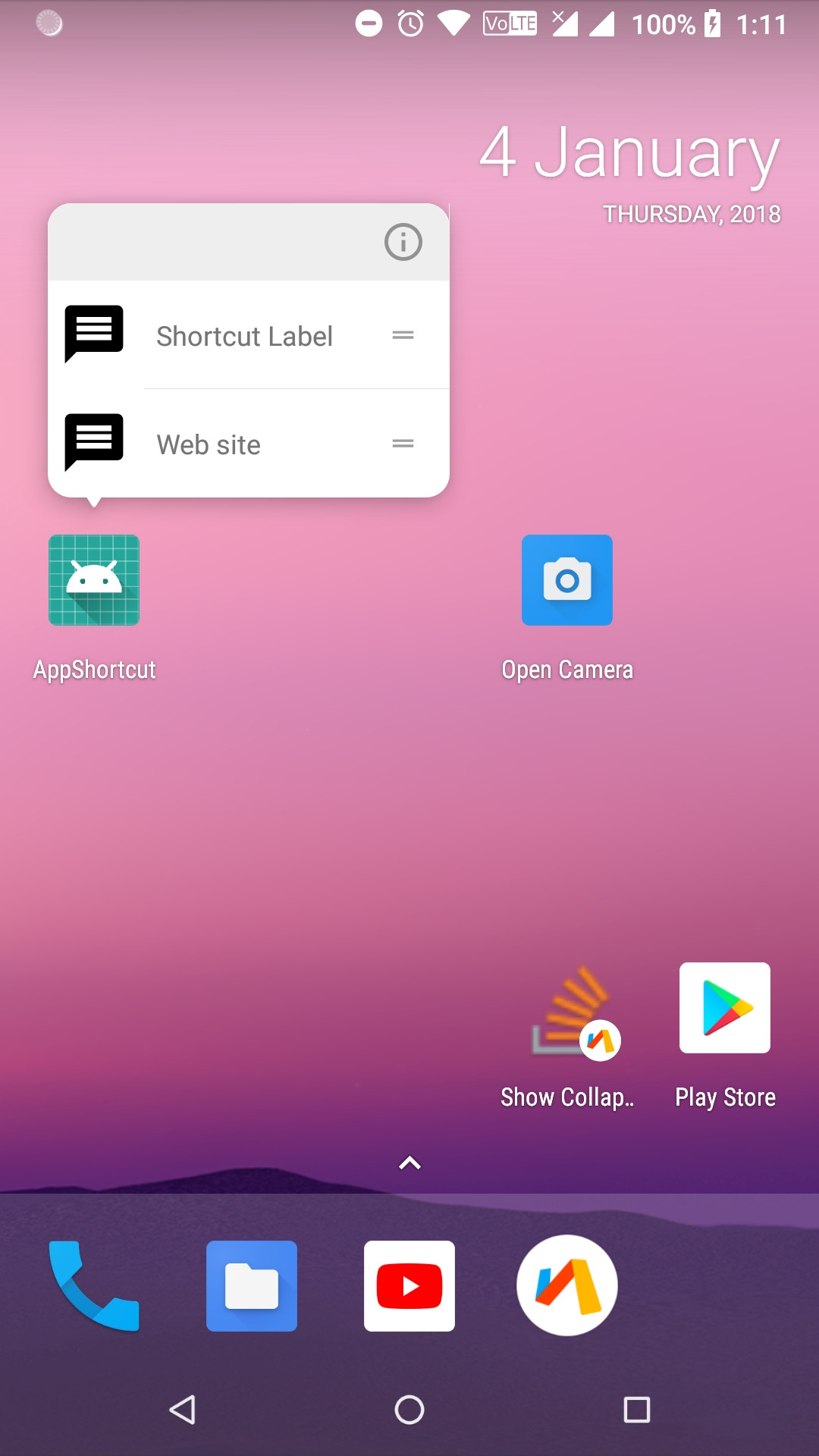Tap the system back button

click(183, 1410)
